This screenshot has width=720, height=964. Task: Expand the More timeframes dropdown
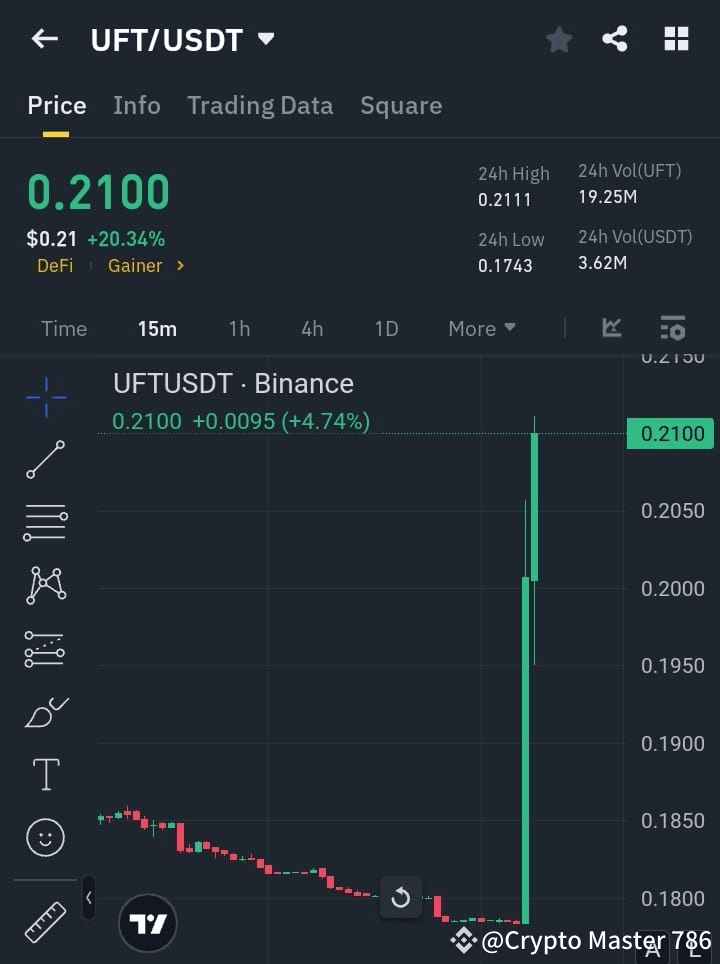(481, 328)
